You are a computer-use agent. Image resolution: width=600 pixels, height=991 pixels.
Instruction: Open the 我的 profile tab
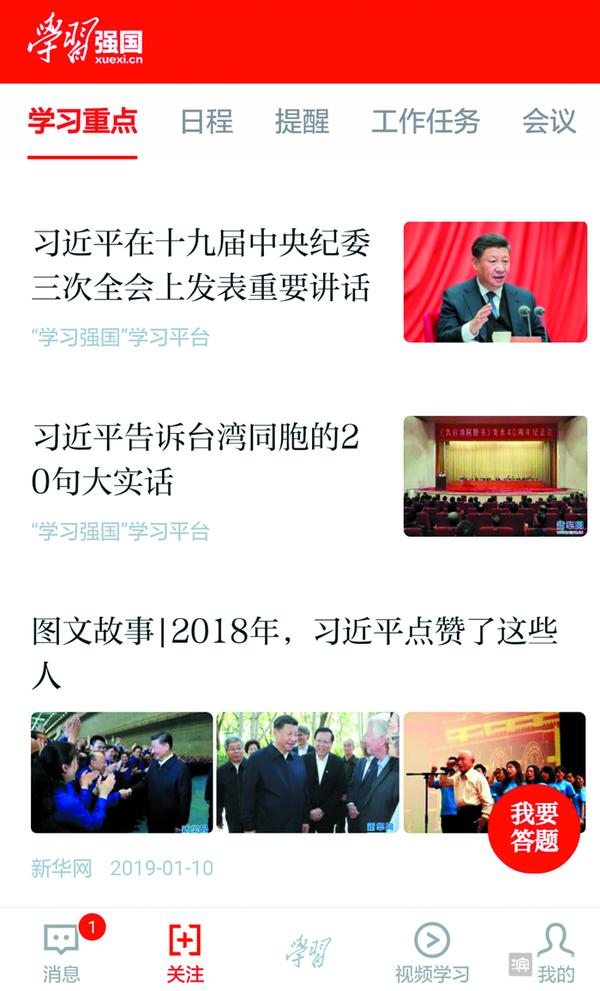555,951
